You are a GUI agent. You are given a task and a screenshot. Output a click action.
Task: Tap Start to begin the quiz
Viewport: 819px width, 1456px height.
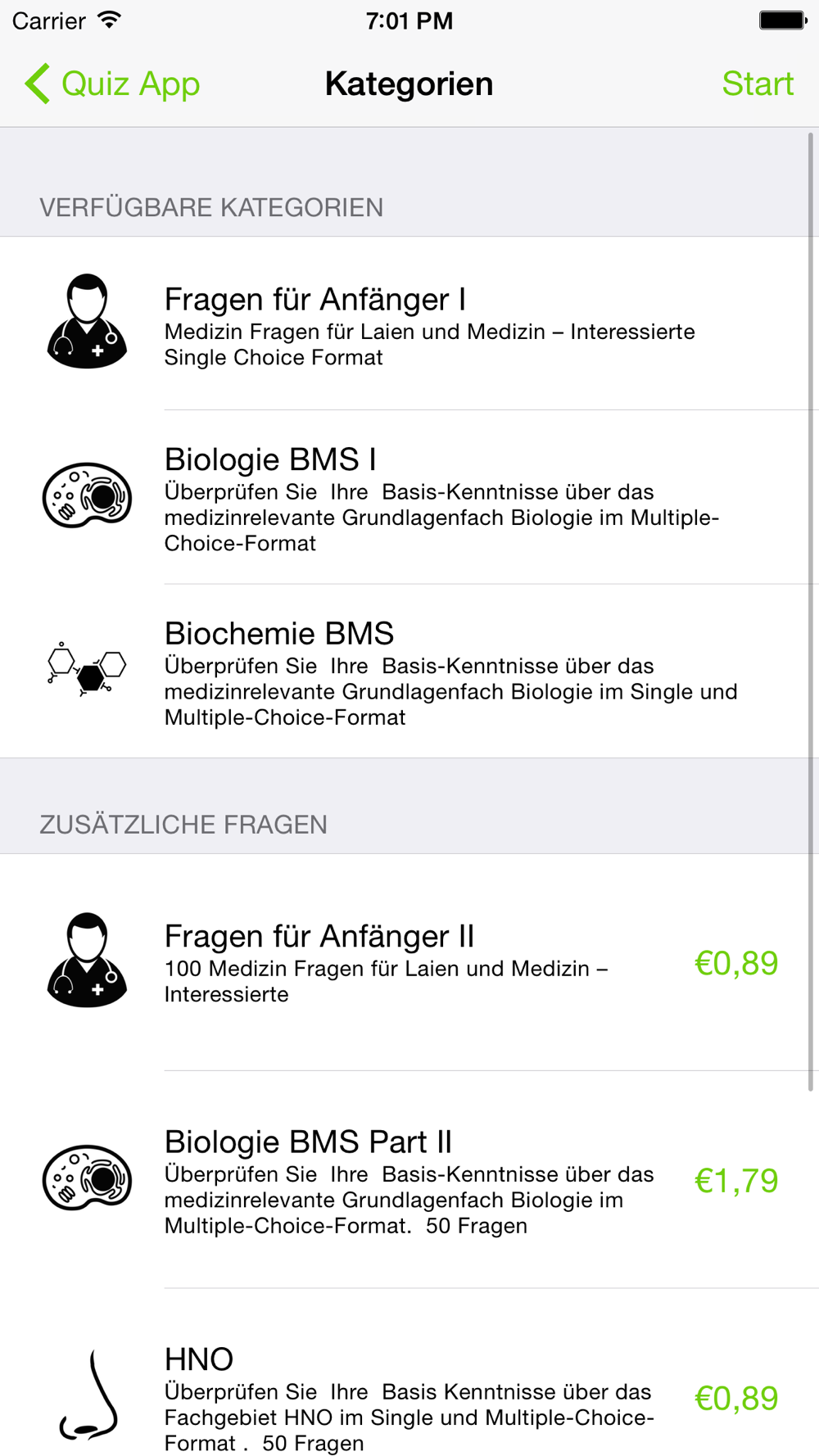pos(758,84)
